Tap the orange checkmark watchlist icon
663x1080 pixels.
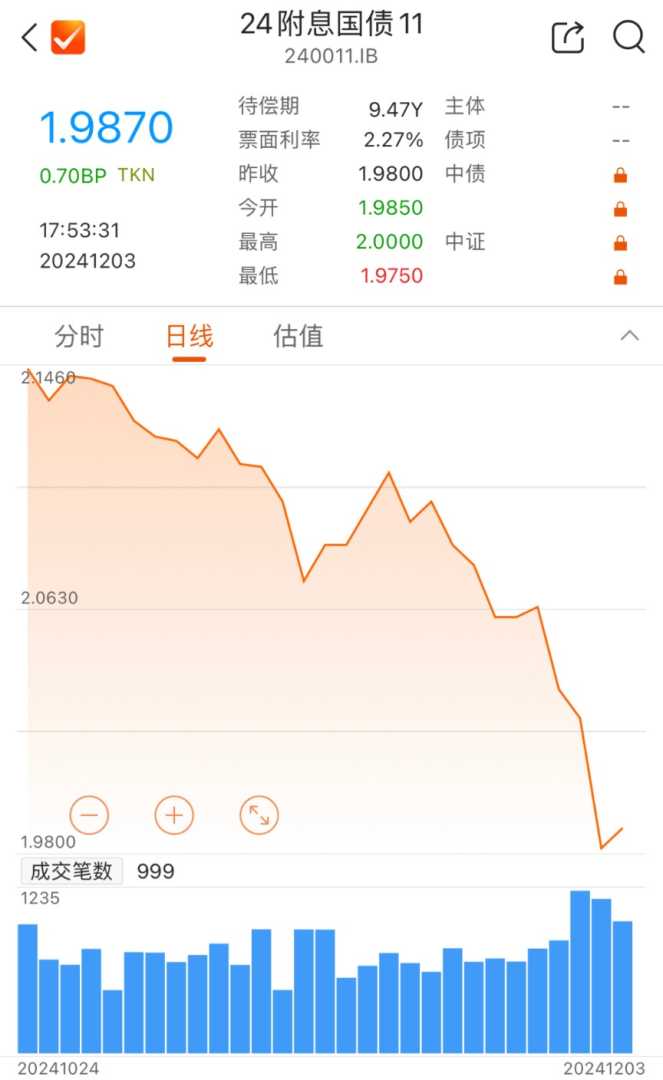(68, 38)
